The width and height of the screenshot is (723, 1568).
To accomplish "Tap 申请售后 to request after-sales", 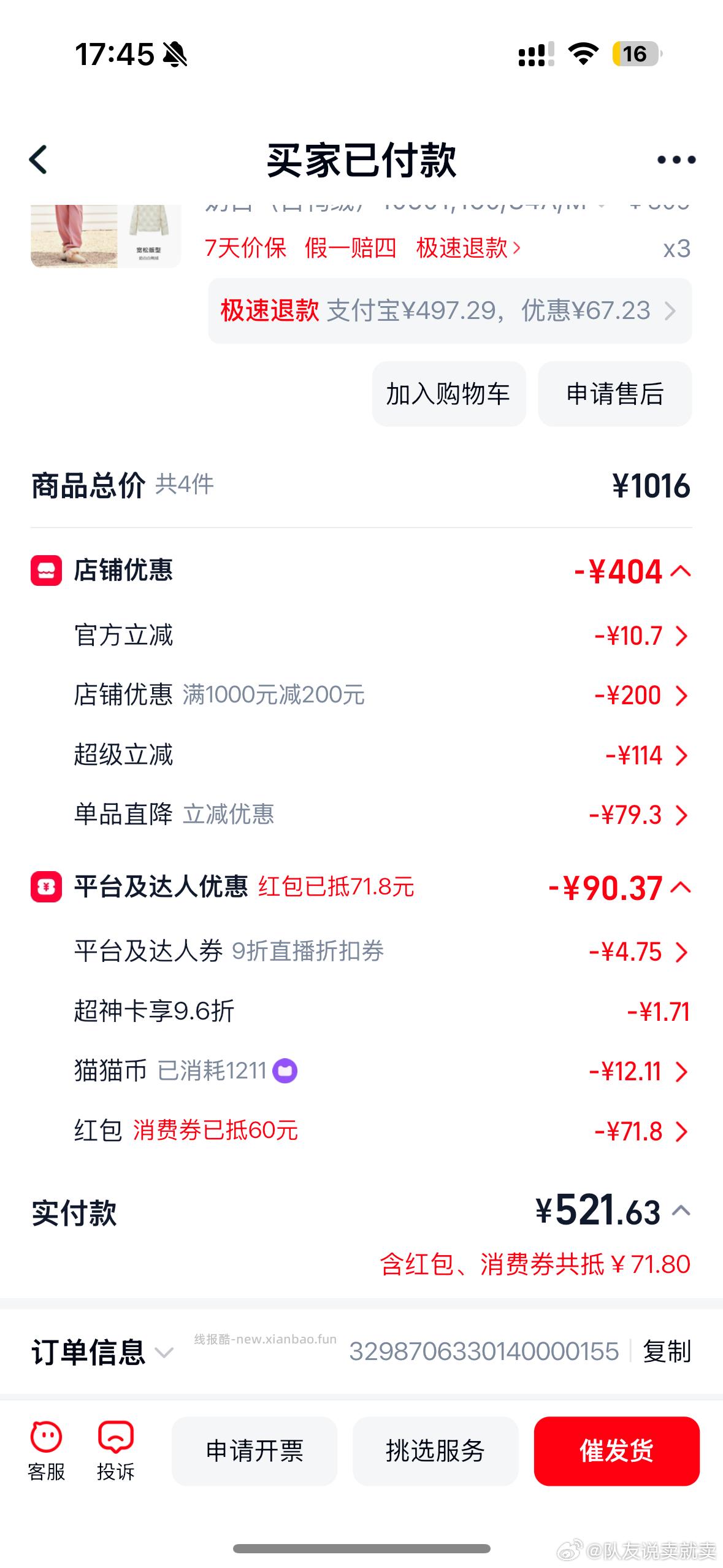I will click(614, 394).
